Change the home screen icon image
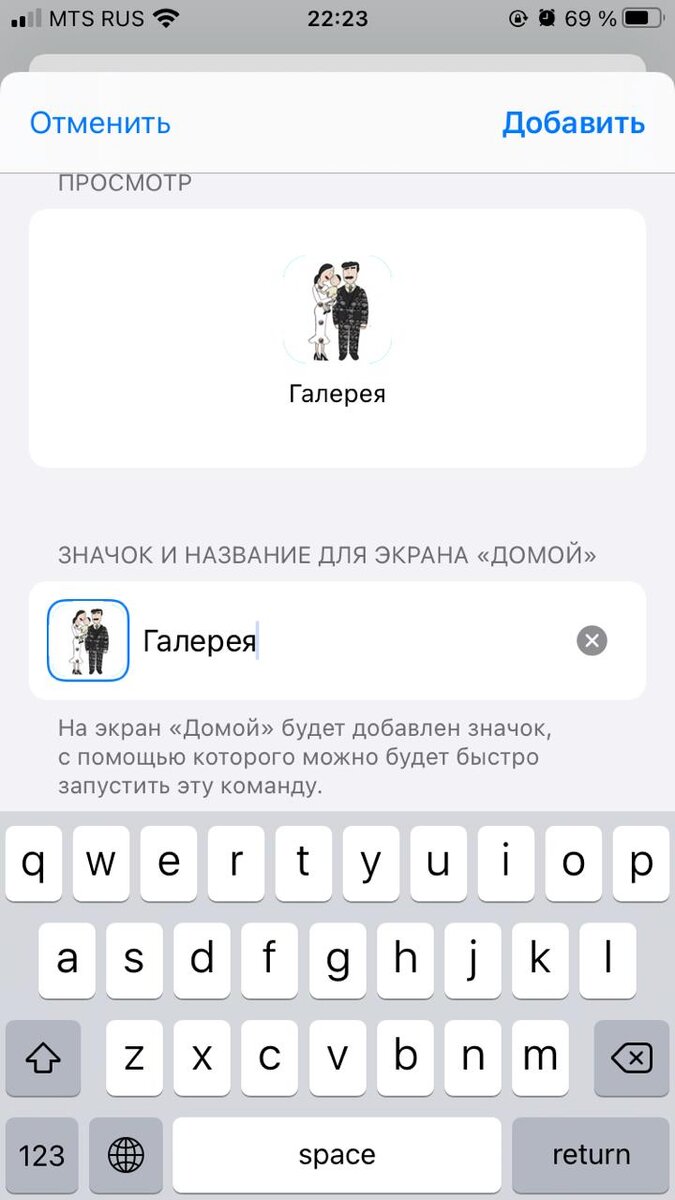The image size is (675, 1200). pos(88,640)
